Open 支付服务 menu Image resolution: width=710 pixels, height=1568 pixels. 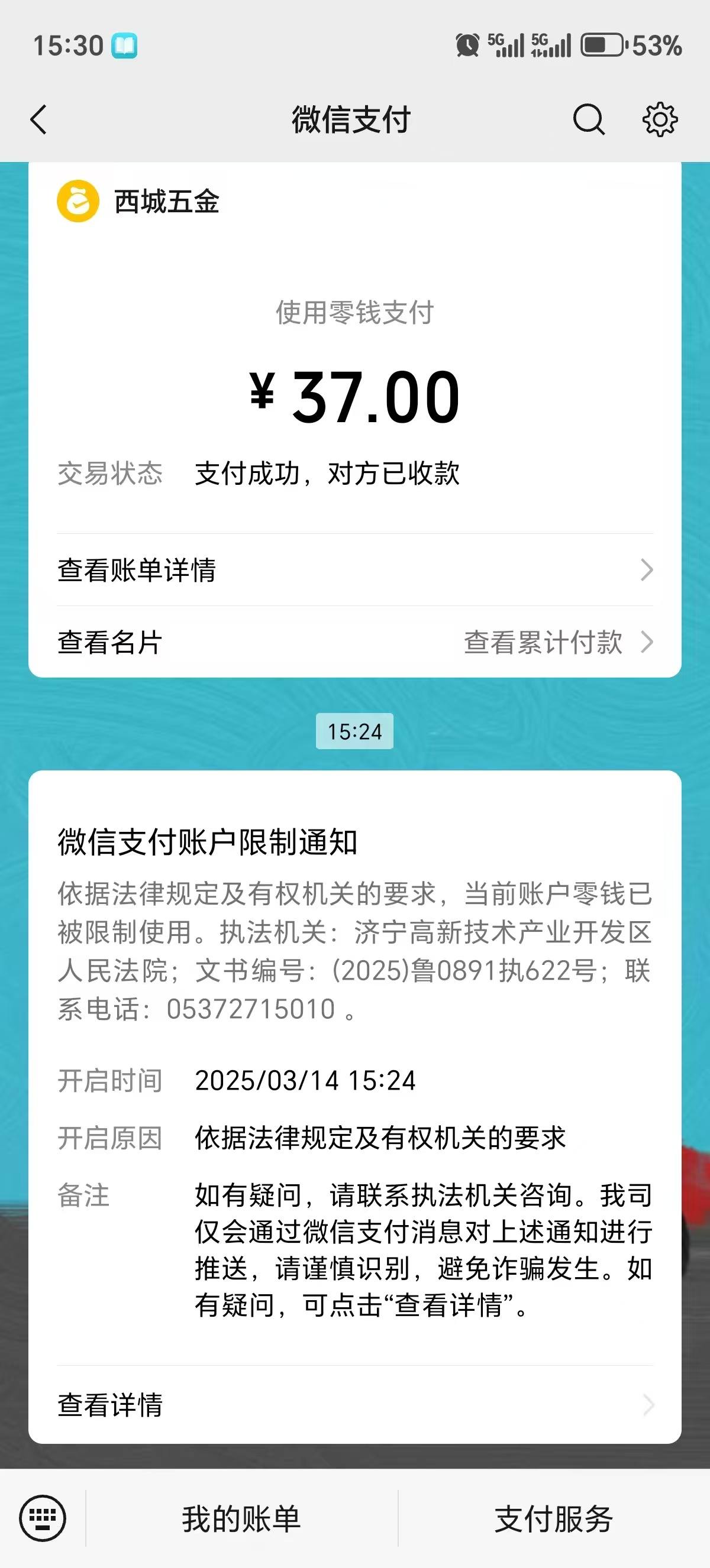click(554, 1519)
